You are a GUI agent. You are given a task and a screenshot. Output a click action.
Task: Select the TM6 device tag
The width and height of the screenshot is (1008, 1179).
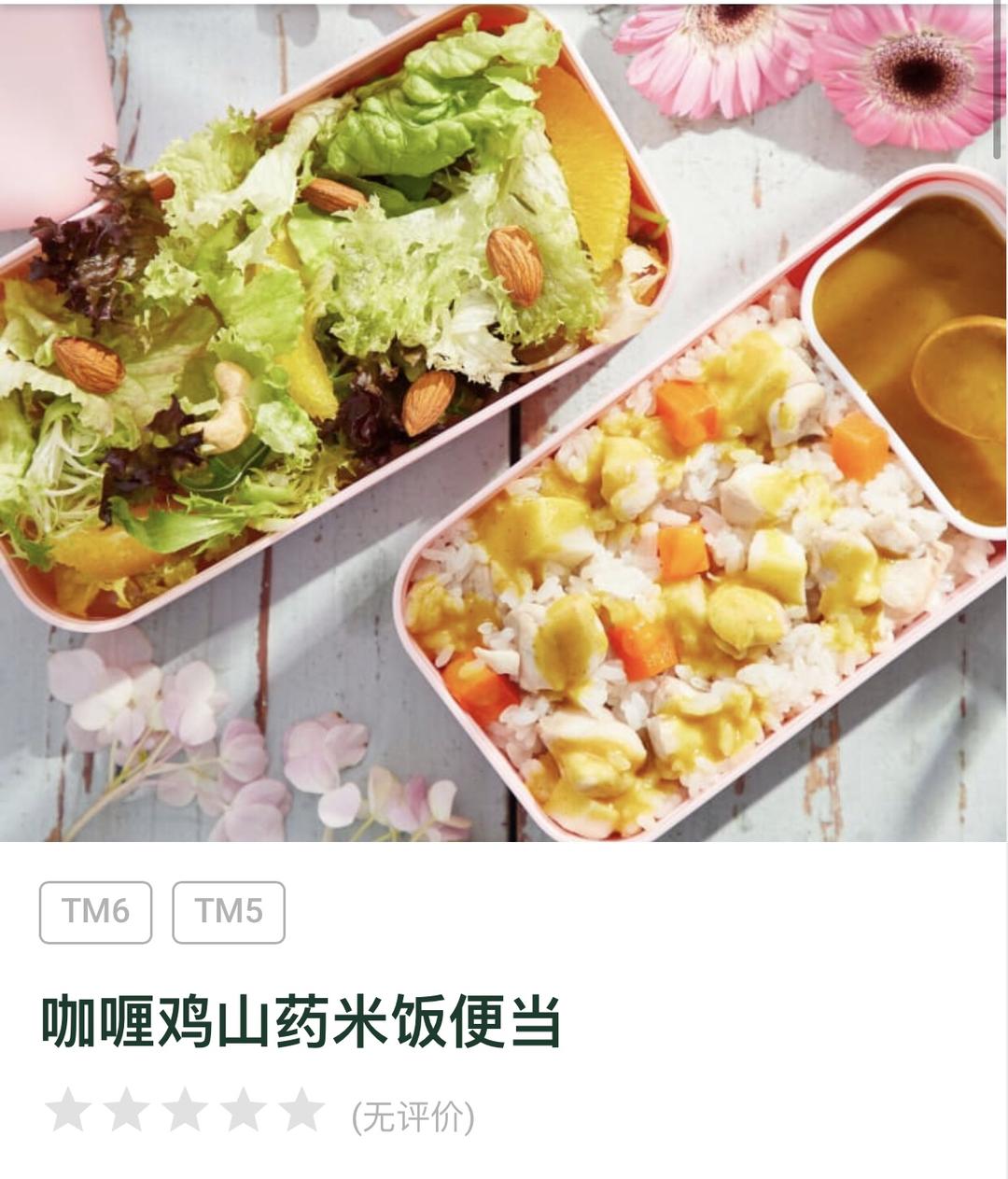click(95, 912)
